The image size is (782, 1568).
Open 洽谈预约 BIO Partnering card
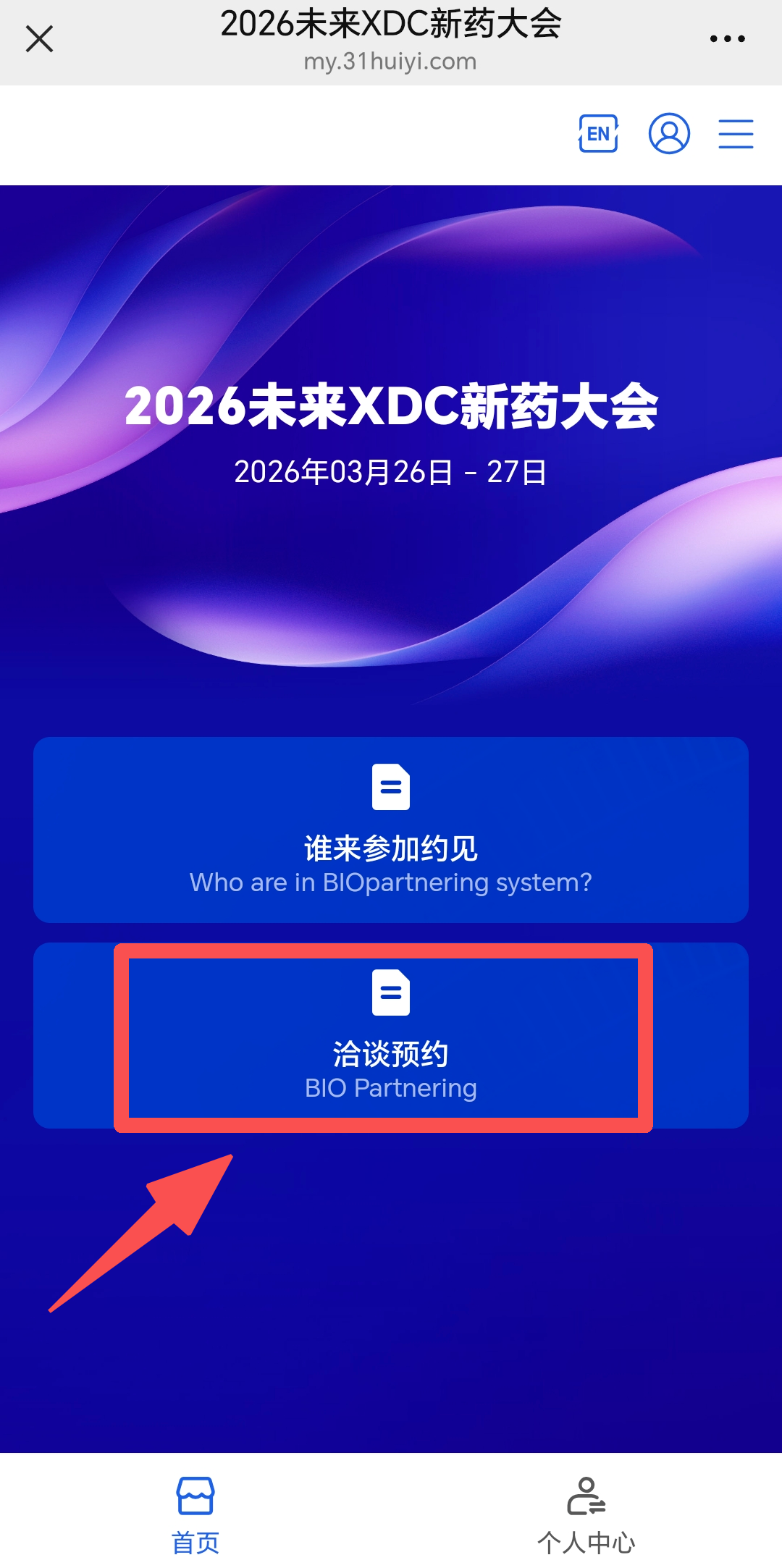tap(391, 1037)
